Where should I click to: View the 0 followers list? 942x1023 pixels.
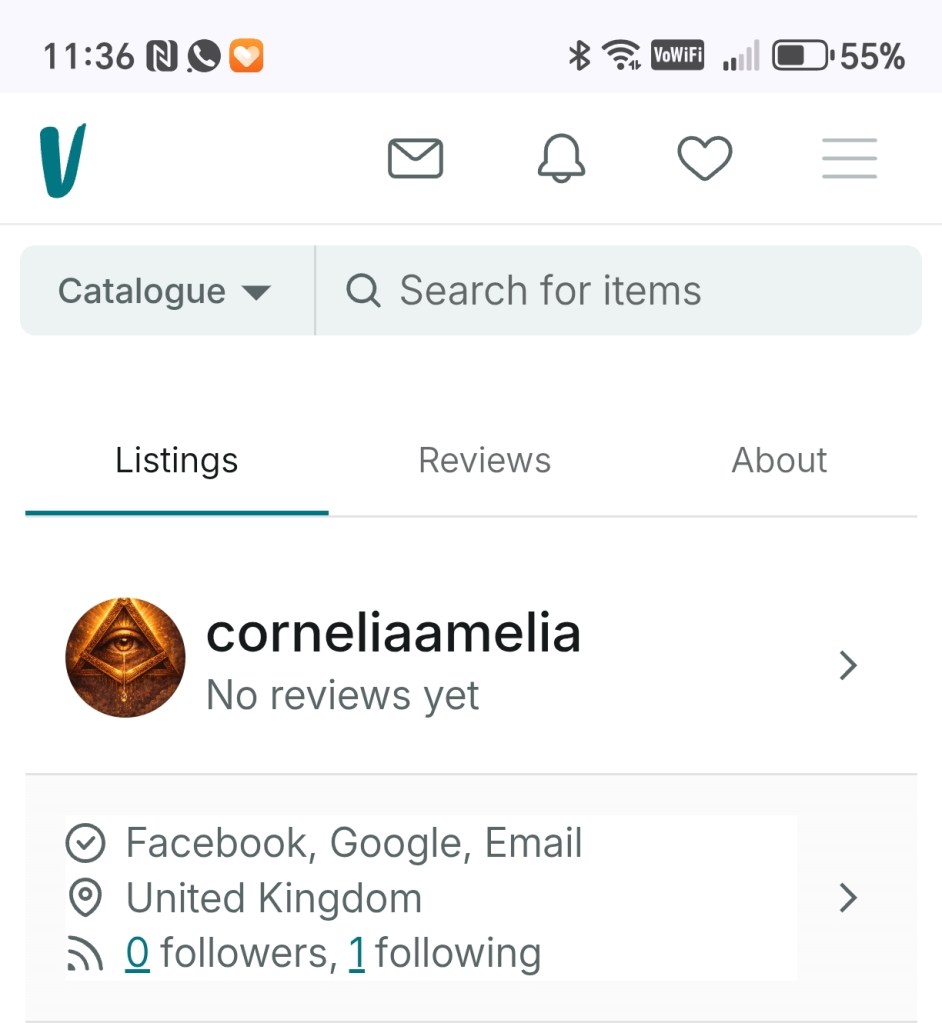pos(137,953)
